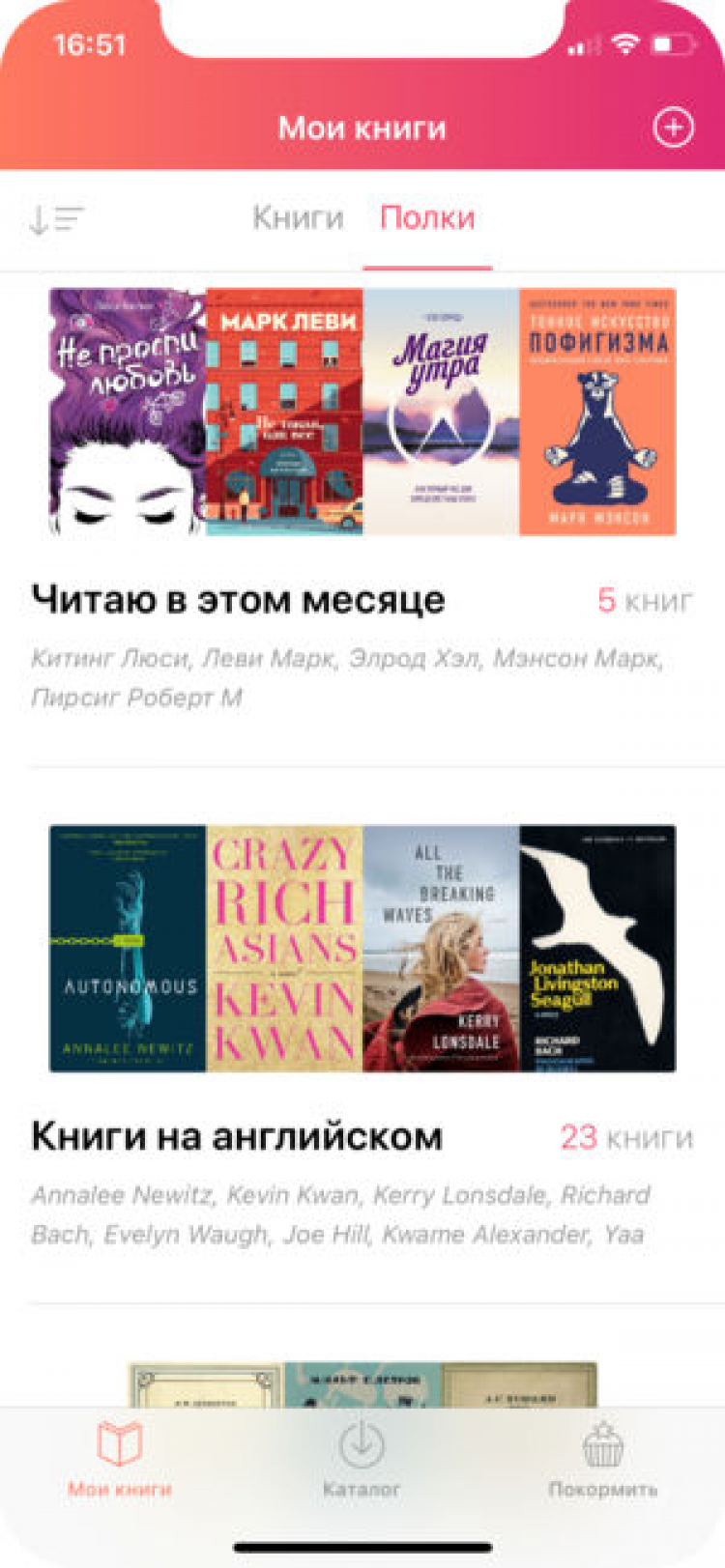725x1568 pixels.
Task: Select the Полки tab
Action: (x=427, y=218)
